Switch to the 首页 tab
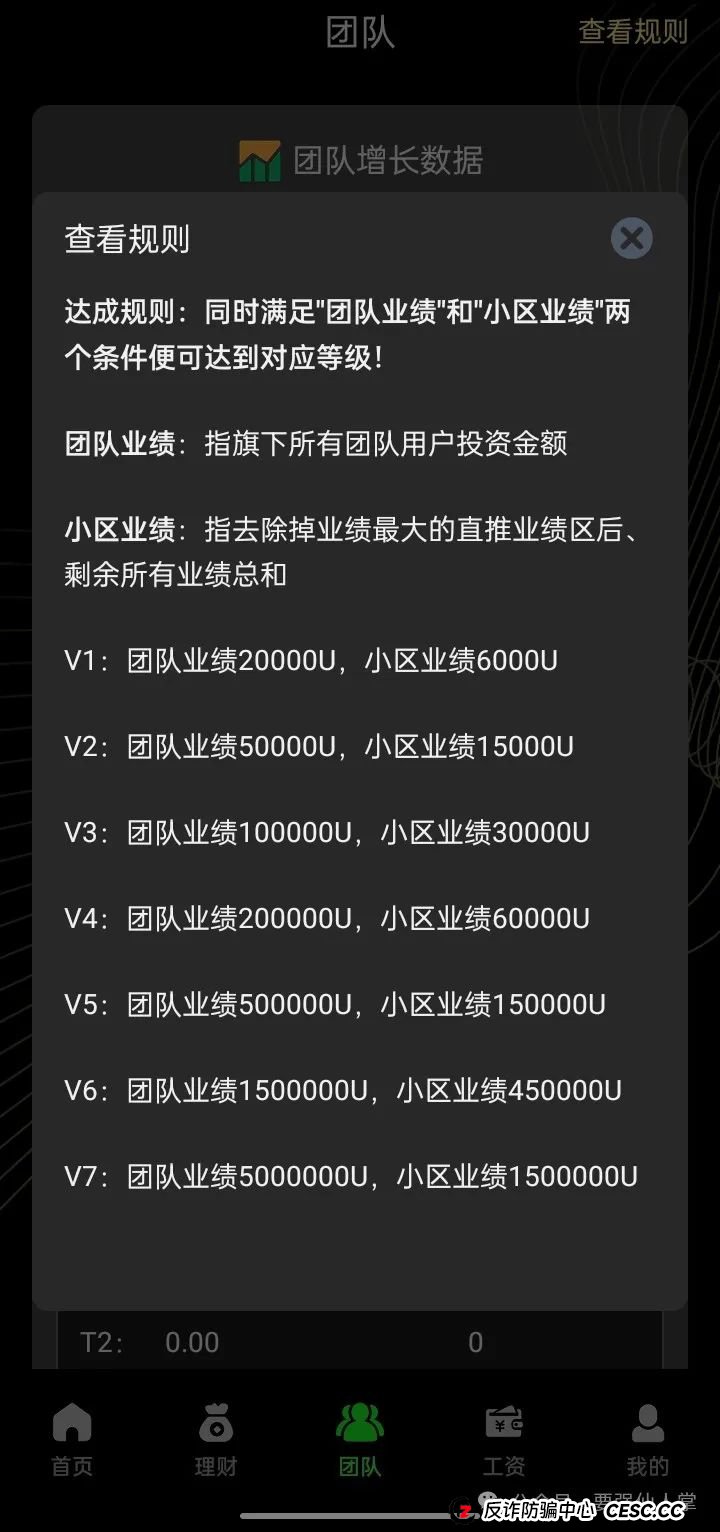Image resolution: width=720 pixels, height=1532 pixels. point(72,1438)
